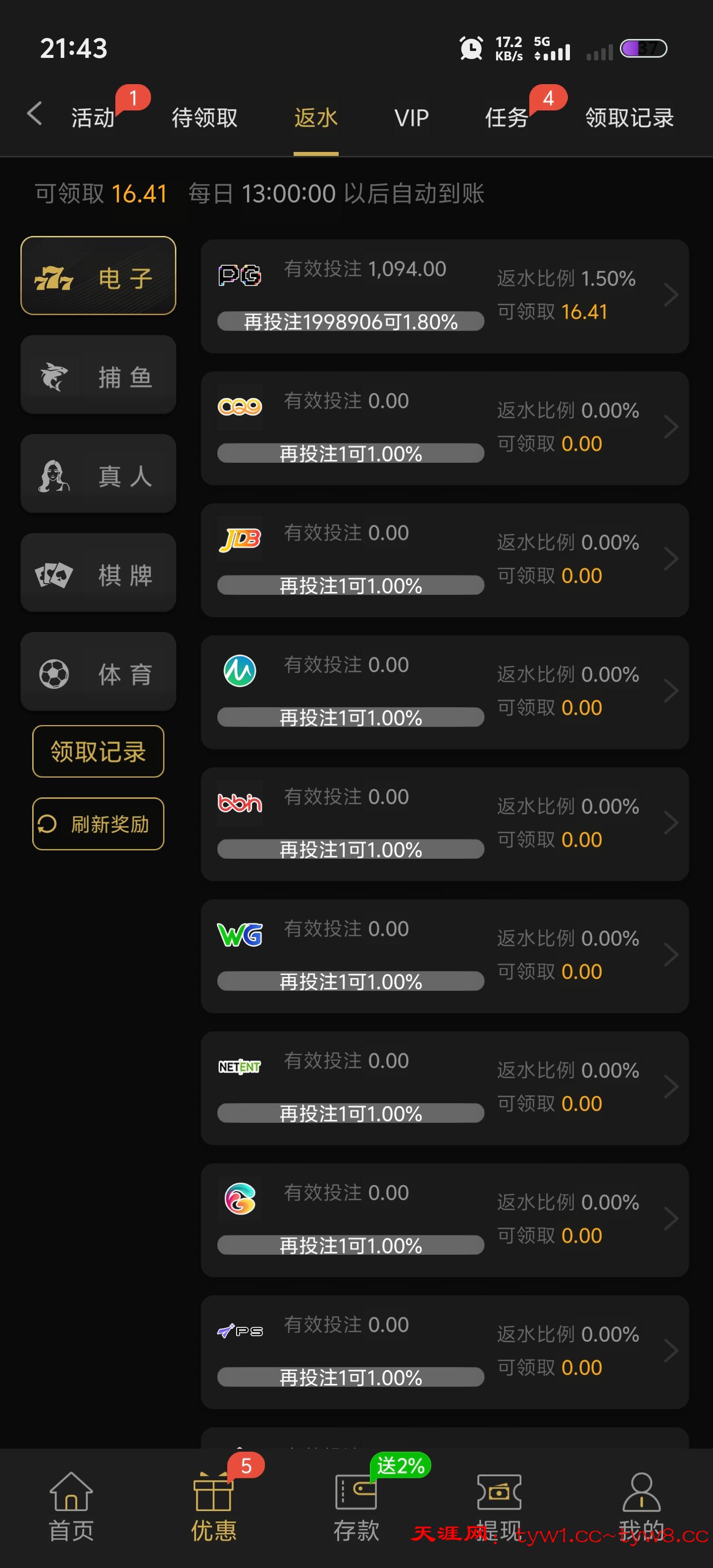Viewport: 713px width, 1568px height.
Task: Open the 我的 profile tab
Action: click(641, 1506)
